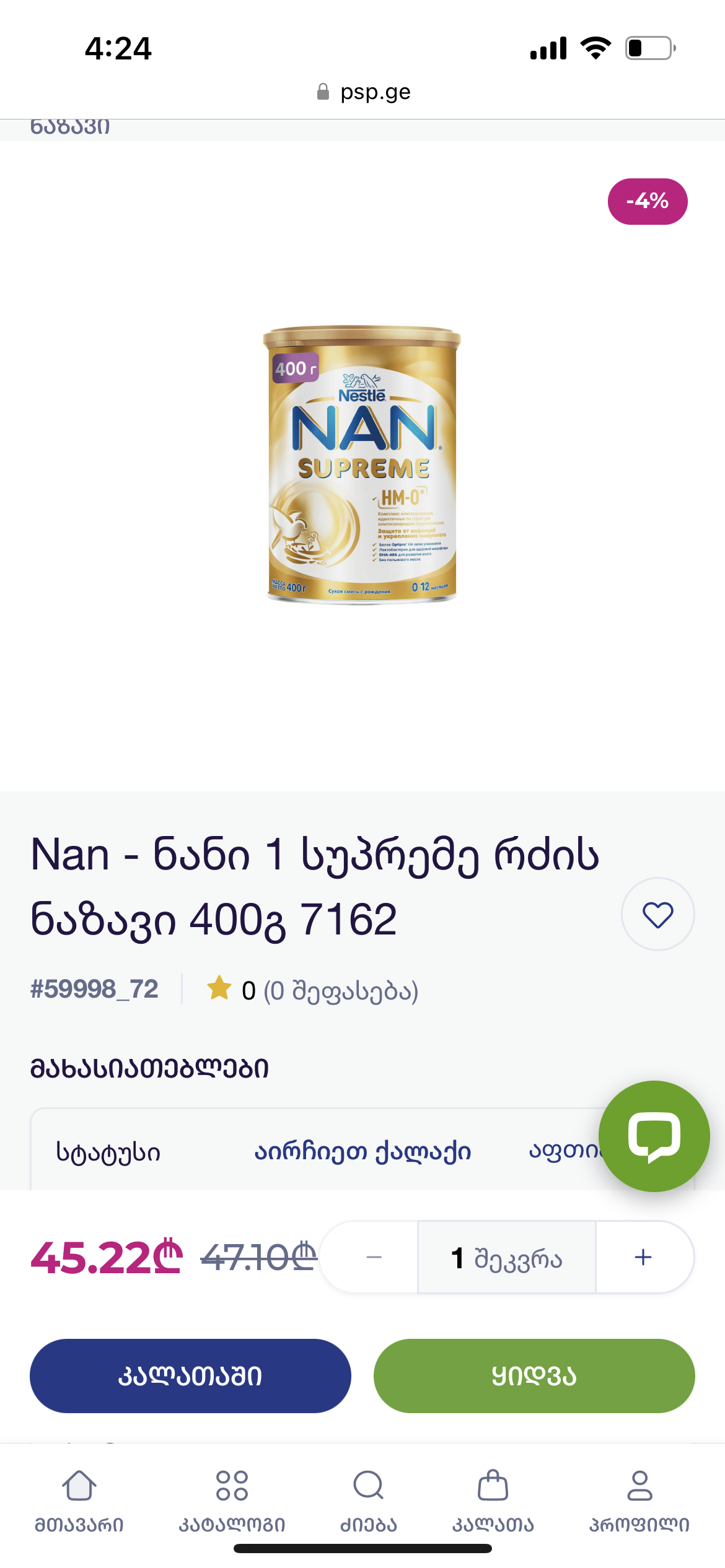The image size is (725, 1568).
Task: Open the კატალოგი catalog tab
Action: pyautogui.click(x=232, y=1500)
